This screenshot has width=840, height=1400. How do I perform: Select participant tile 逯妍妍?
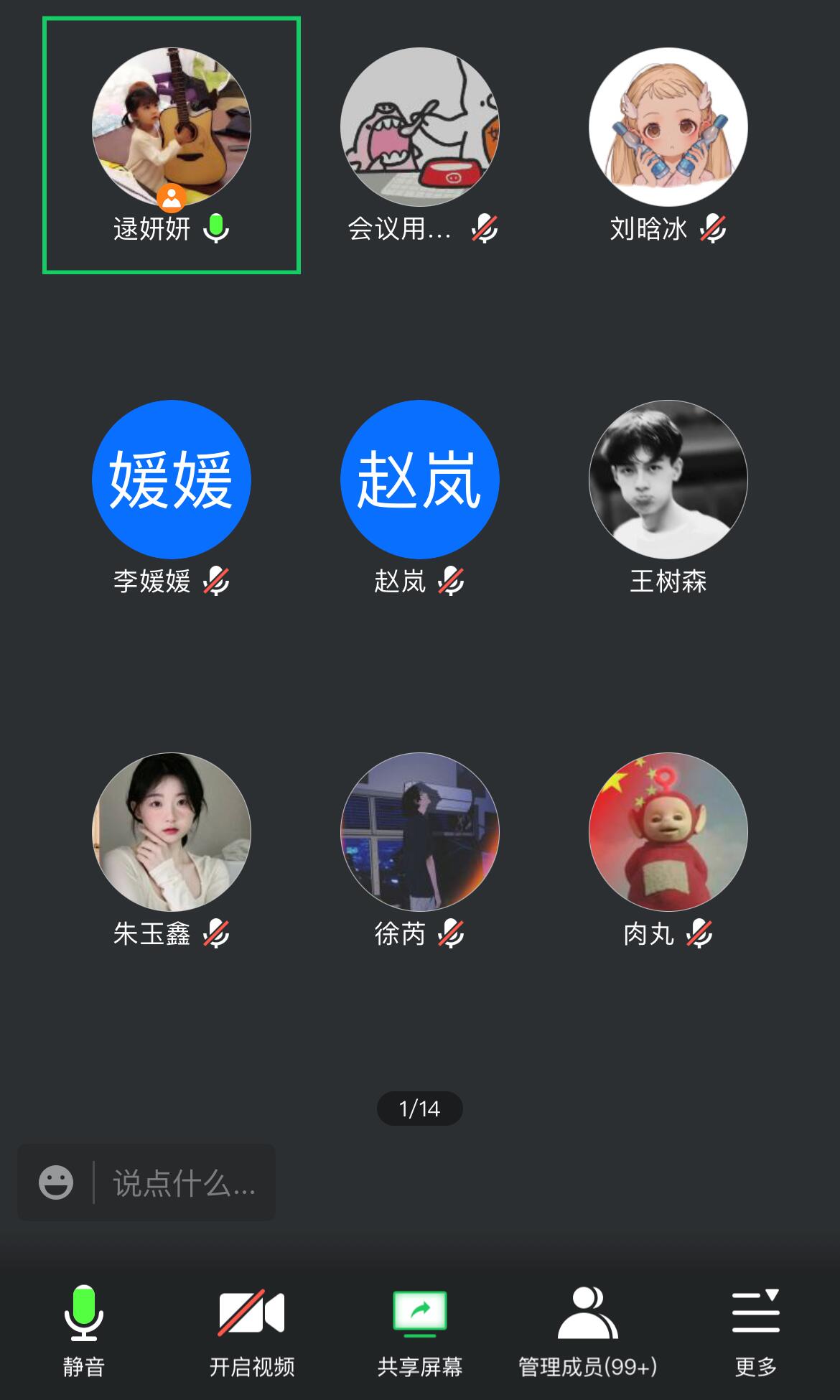[x=172, y=128]
